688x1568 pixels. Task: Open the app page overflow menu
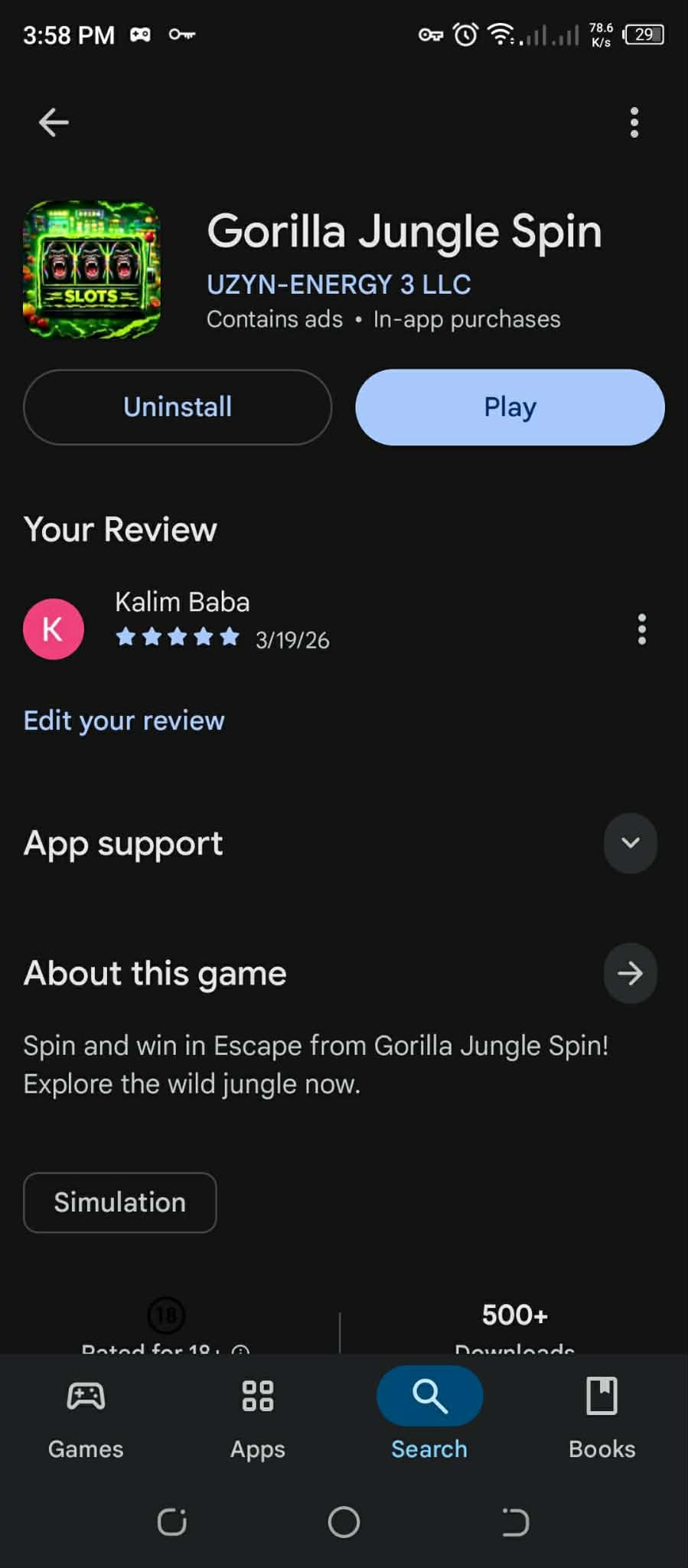click(x=634, y=122)
